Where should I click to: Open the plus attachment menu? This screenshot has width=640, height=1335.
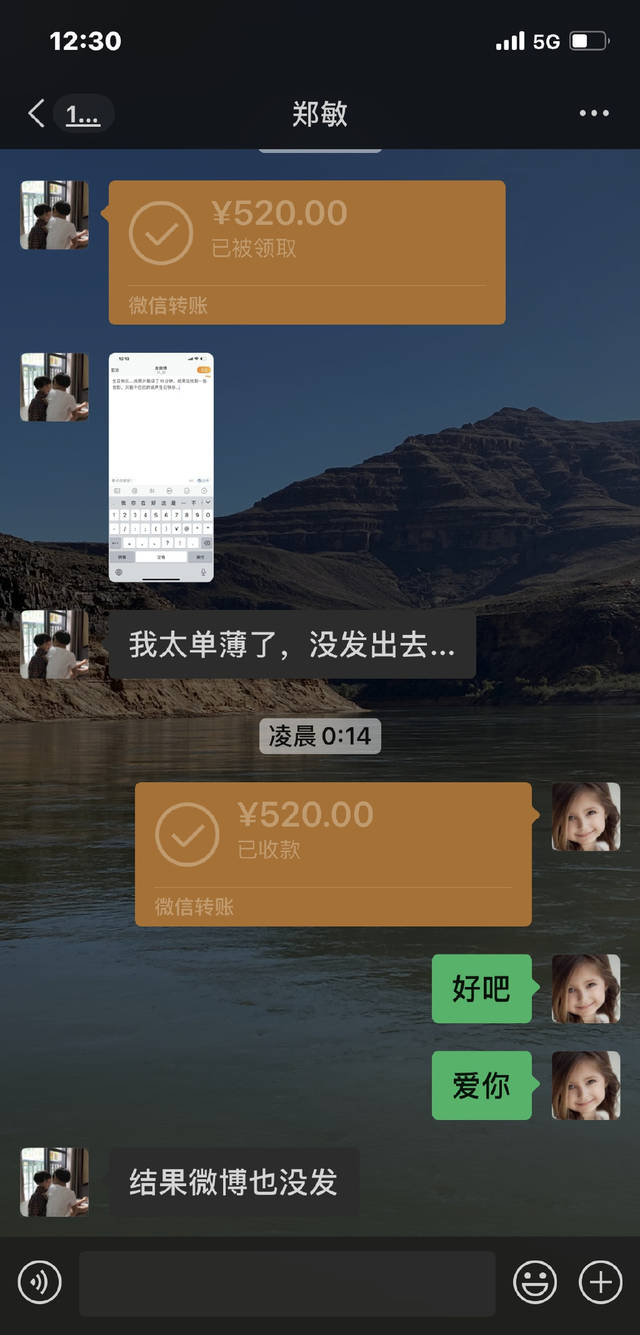pyautogui.click(x=600, y=1282)
